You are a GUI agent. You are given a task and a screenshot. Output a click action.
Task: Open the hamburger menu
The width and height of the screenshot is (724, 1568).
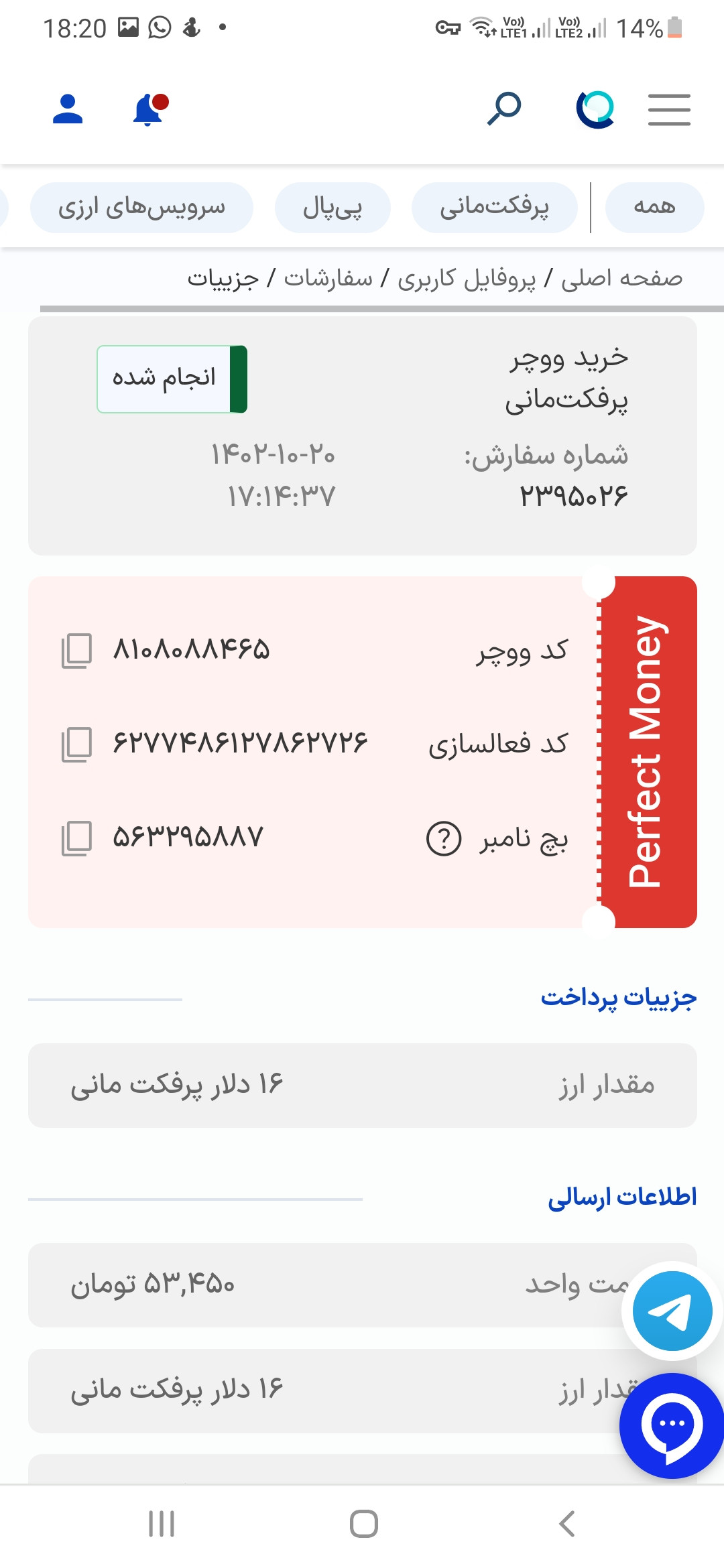[x=669, y=110]
